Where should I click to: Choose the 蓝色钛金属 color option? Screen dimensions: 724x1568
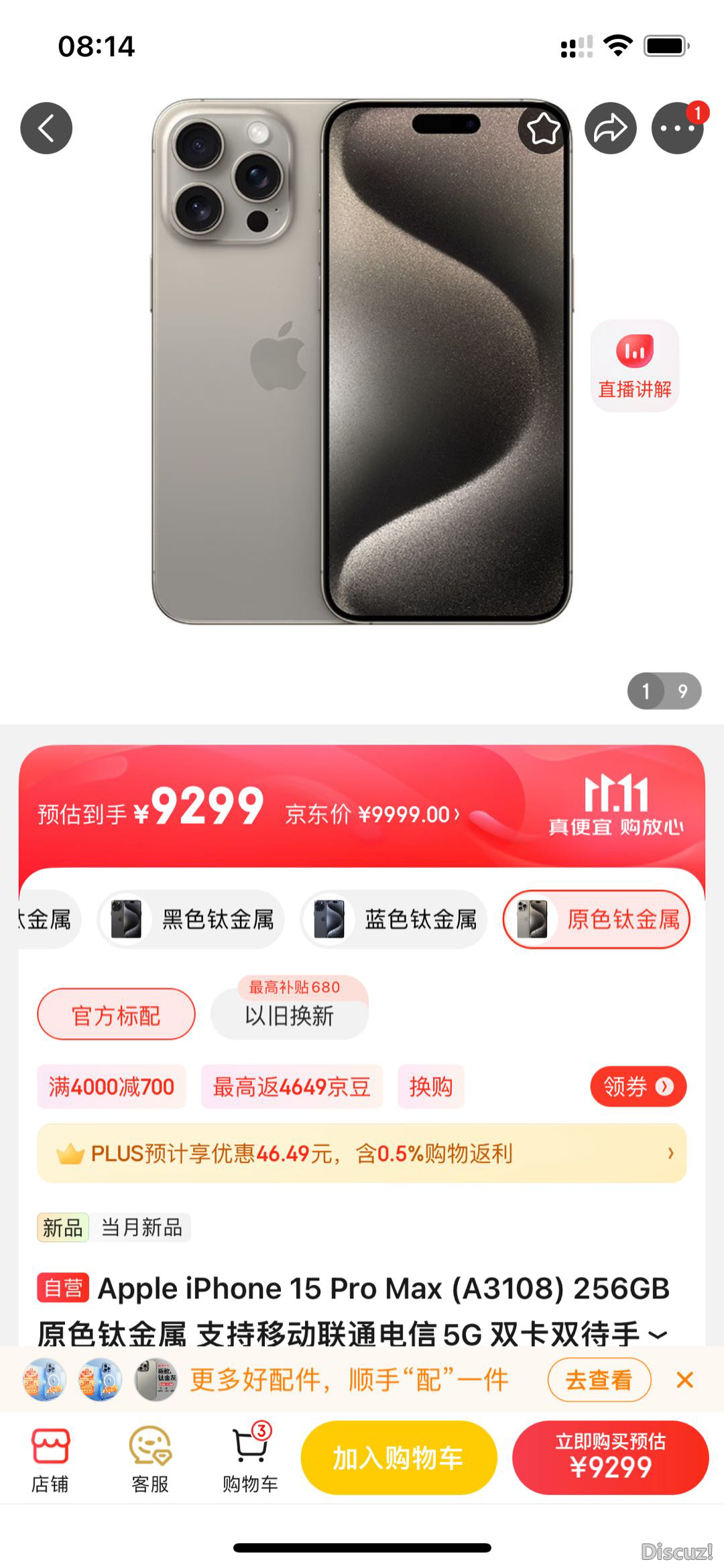tap(394, 919)
